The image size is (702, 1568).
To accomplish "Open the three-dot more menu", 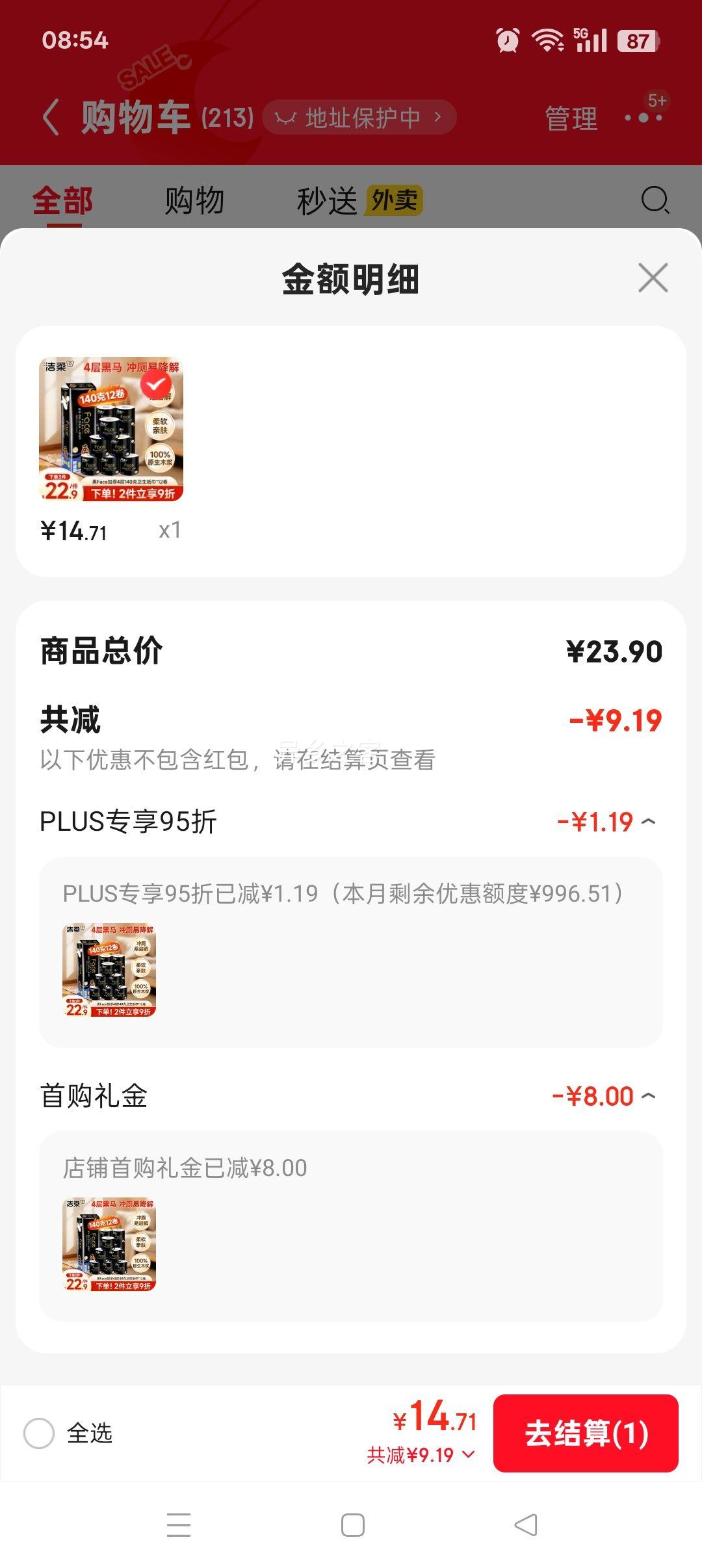I will [643, 118].
